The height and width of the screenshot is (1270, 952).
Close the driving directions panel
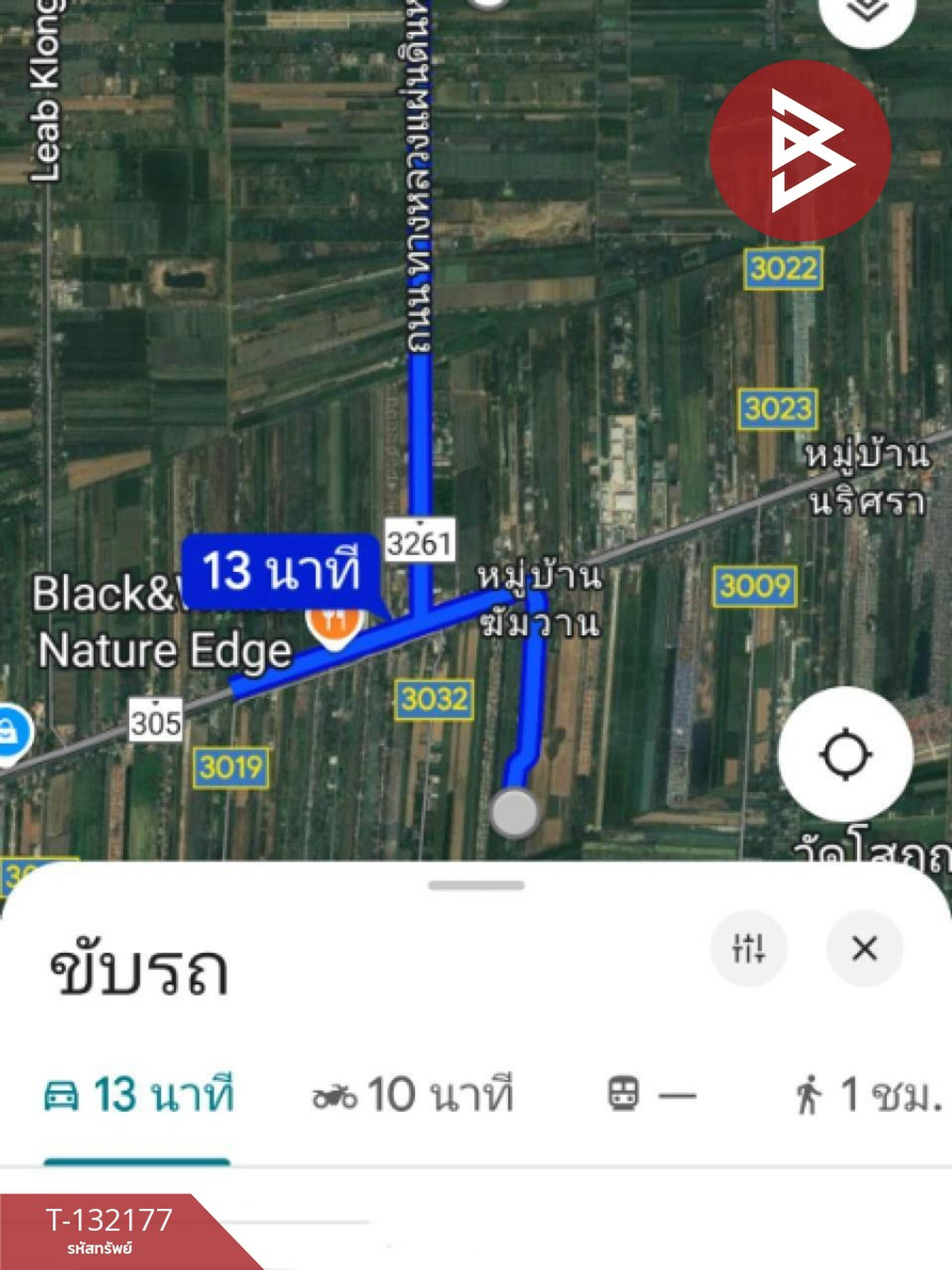(864, 948)
